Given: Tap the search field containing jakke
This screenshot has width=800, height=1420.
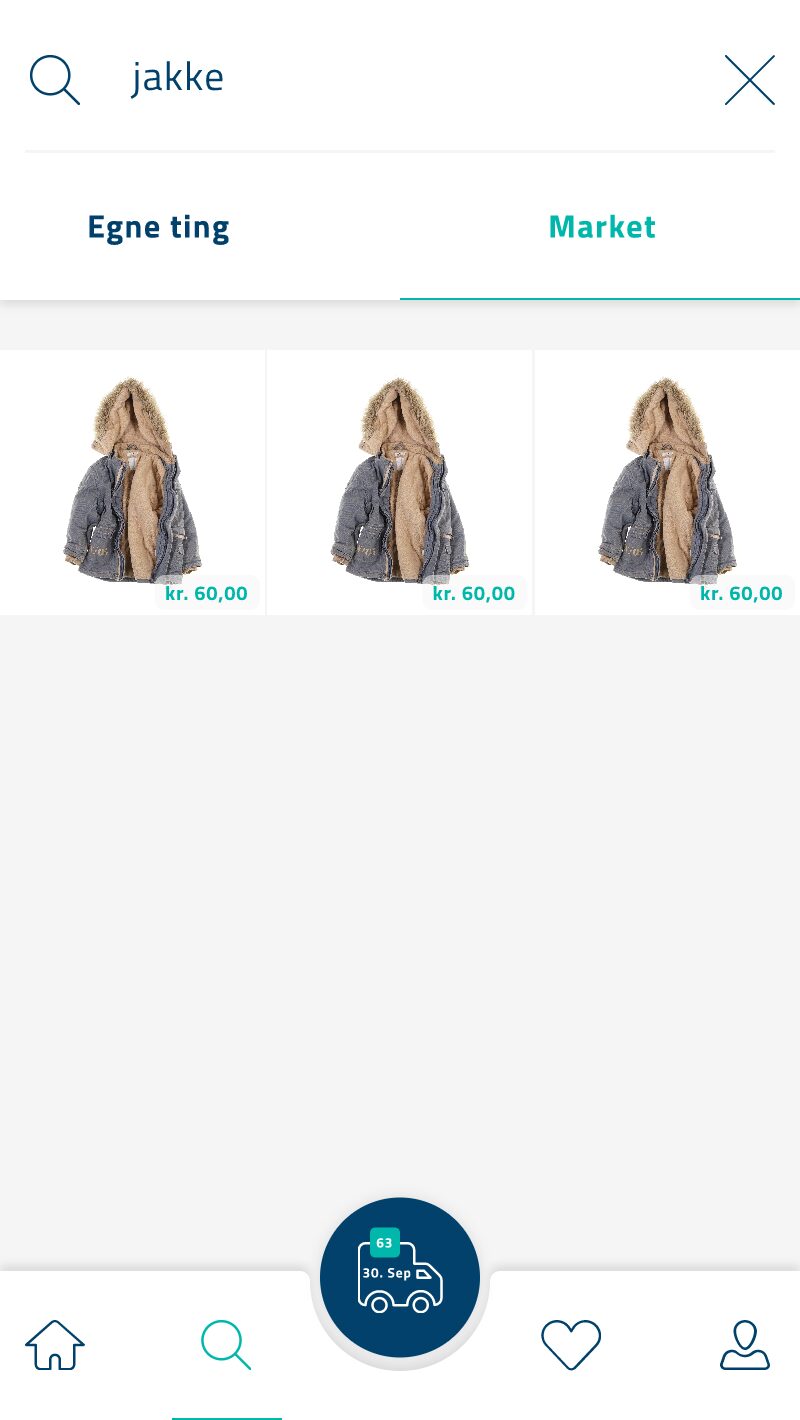Looking at the screenshot, I should 400,78.
